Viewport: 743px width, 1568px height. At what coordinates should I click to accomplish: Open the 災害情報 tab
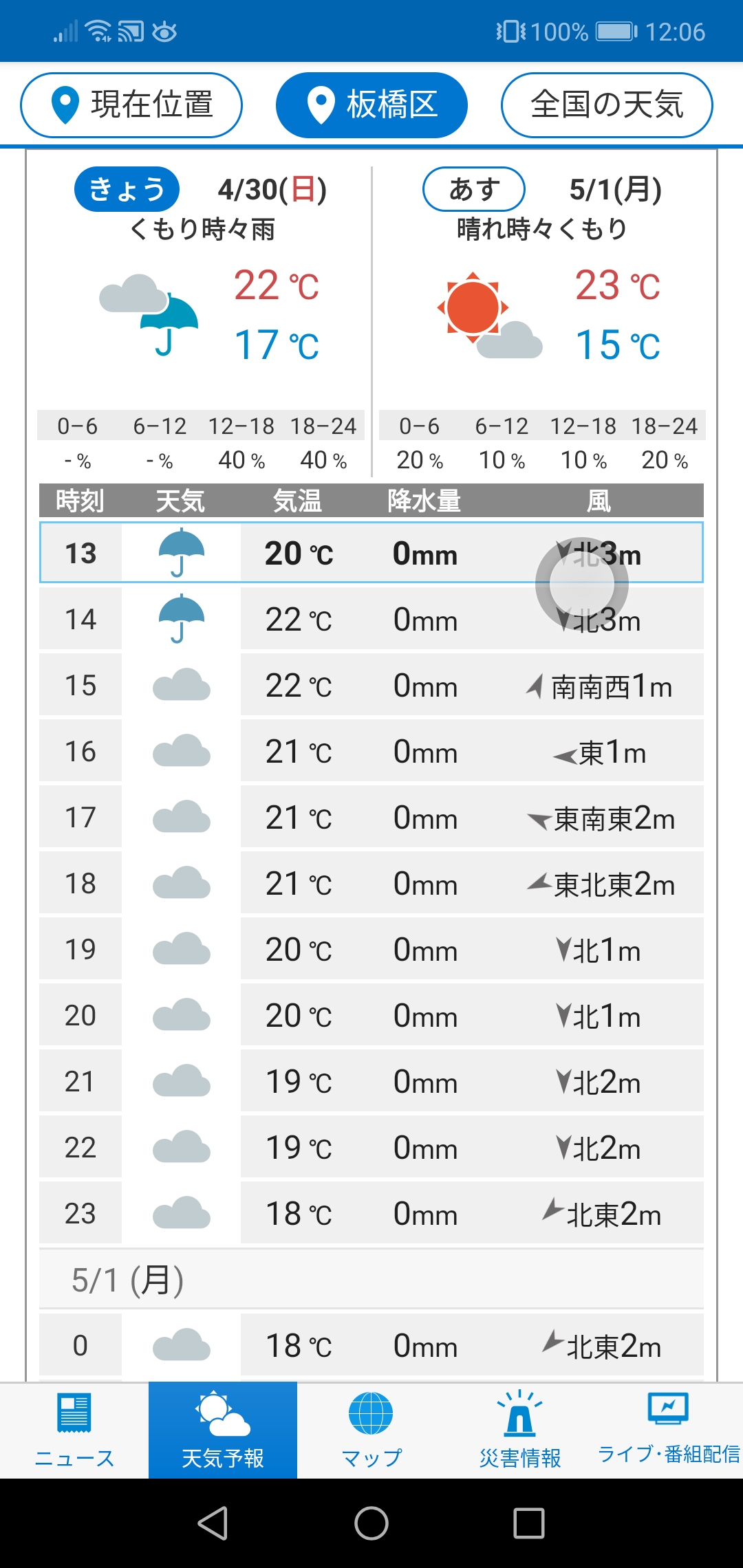520,1430
